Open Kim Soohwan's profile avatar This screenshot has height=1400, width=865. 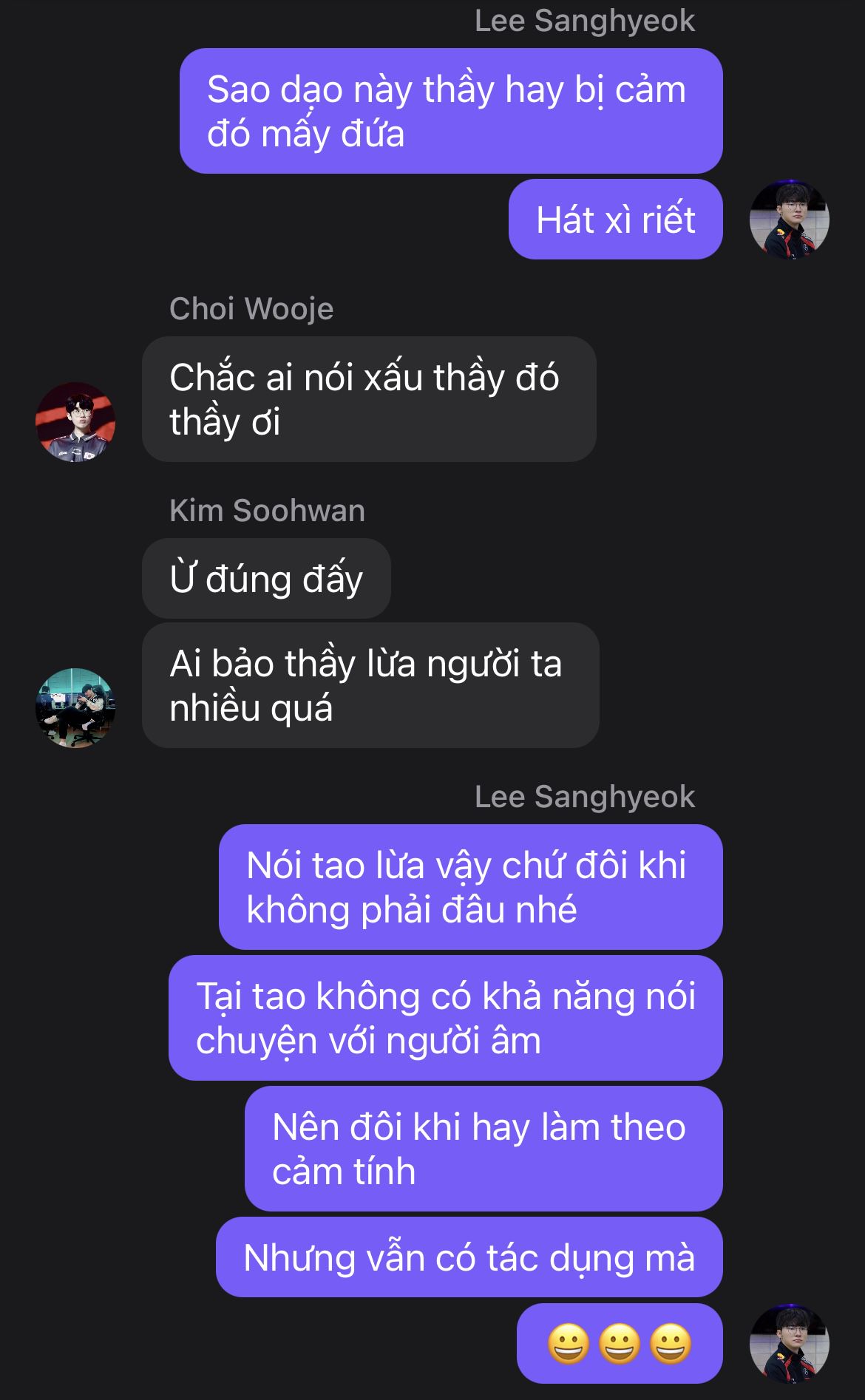75,707
